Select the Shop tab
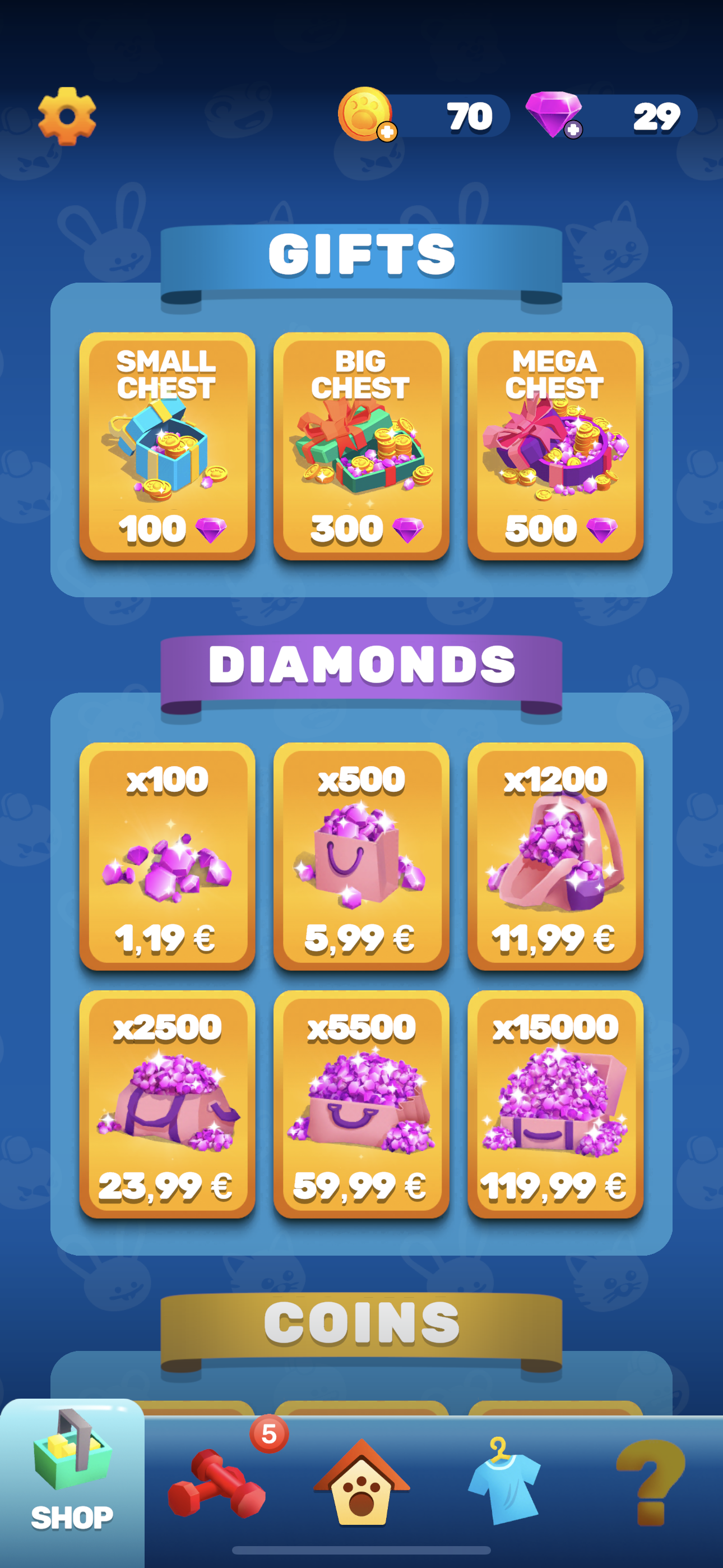 [x=72, y=1484]
